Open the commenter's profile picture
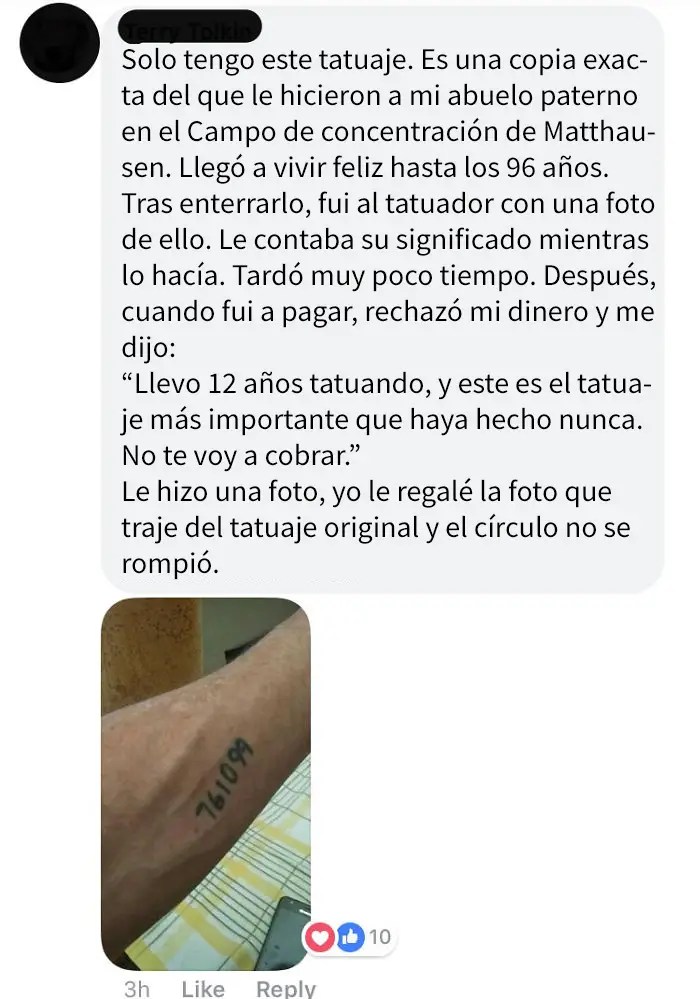 [59, 43]
